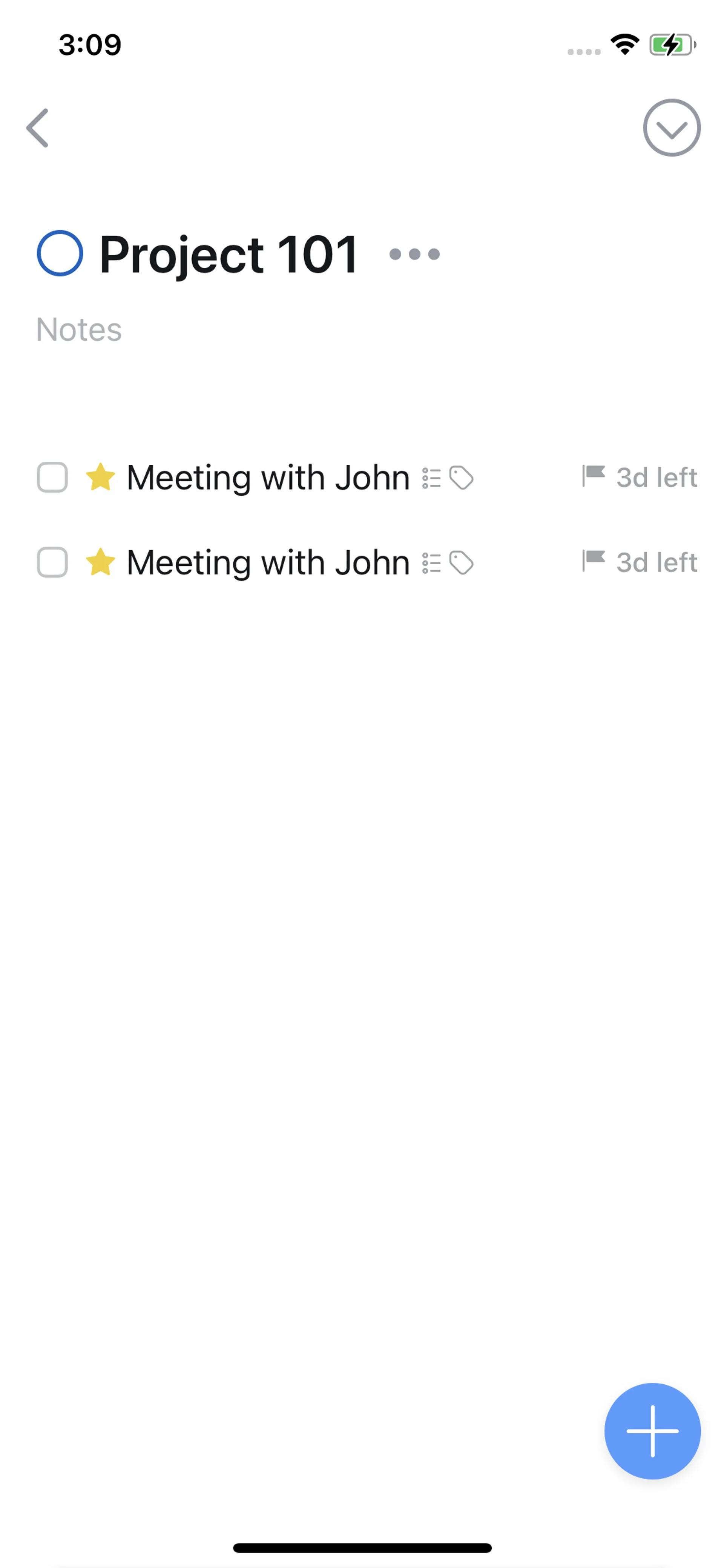Screen dimensions: 724x1568
Task: Go back using the top-left arrow
Action: click(38, 128)
